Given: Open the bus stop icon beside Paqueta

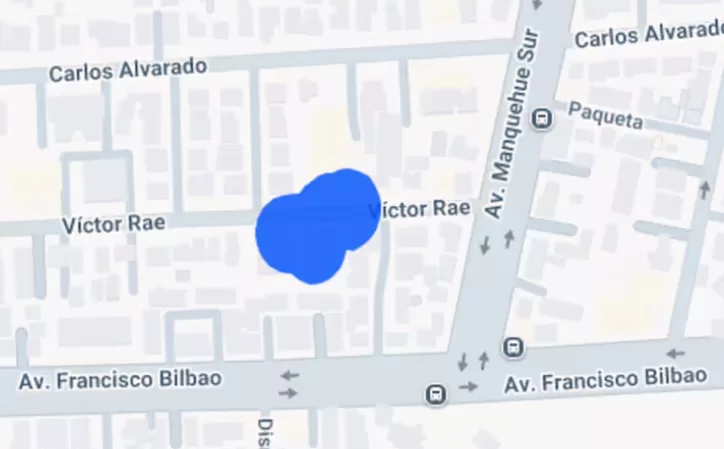Looking at the screenshot, I should 543,119.
